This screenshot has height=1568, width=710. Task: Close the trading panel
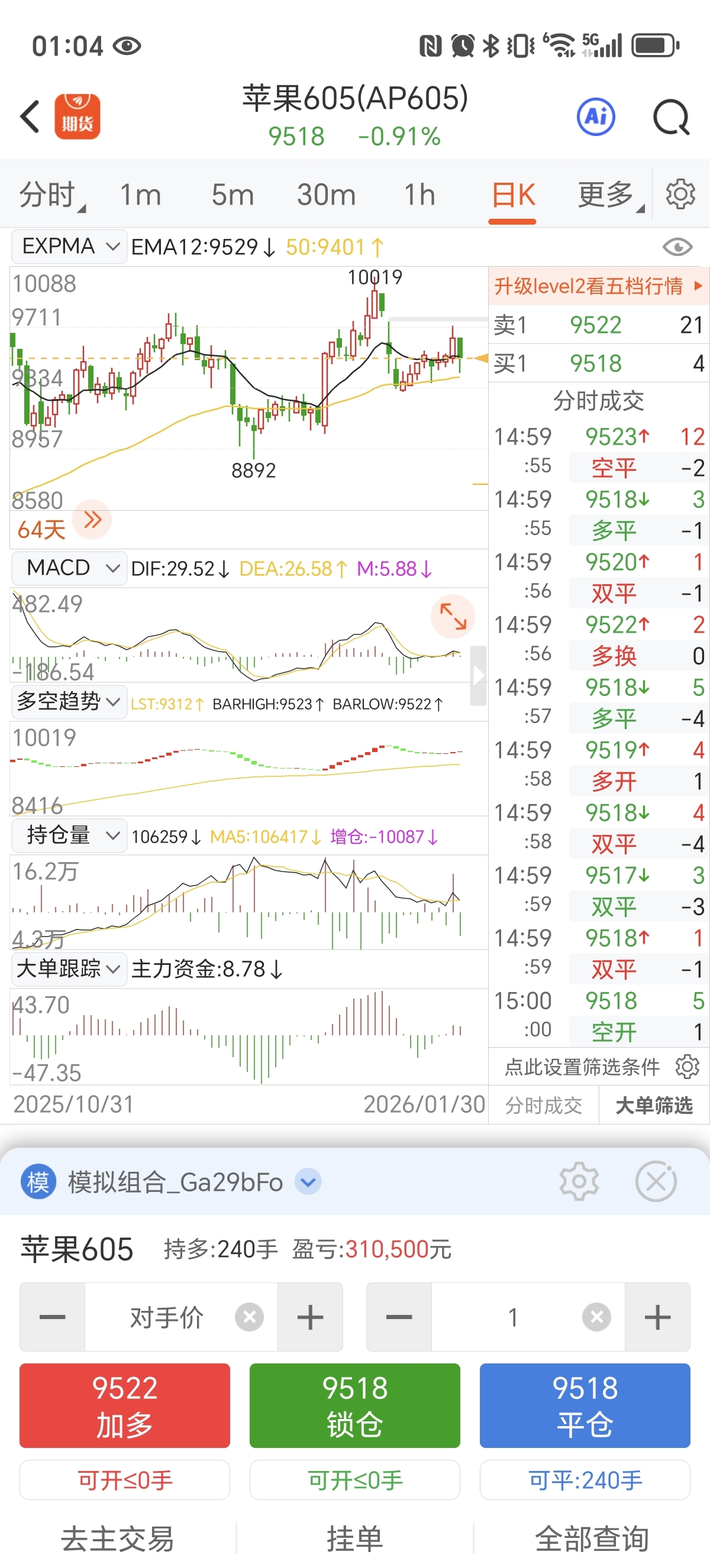(x=655, y=1181)
